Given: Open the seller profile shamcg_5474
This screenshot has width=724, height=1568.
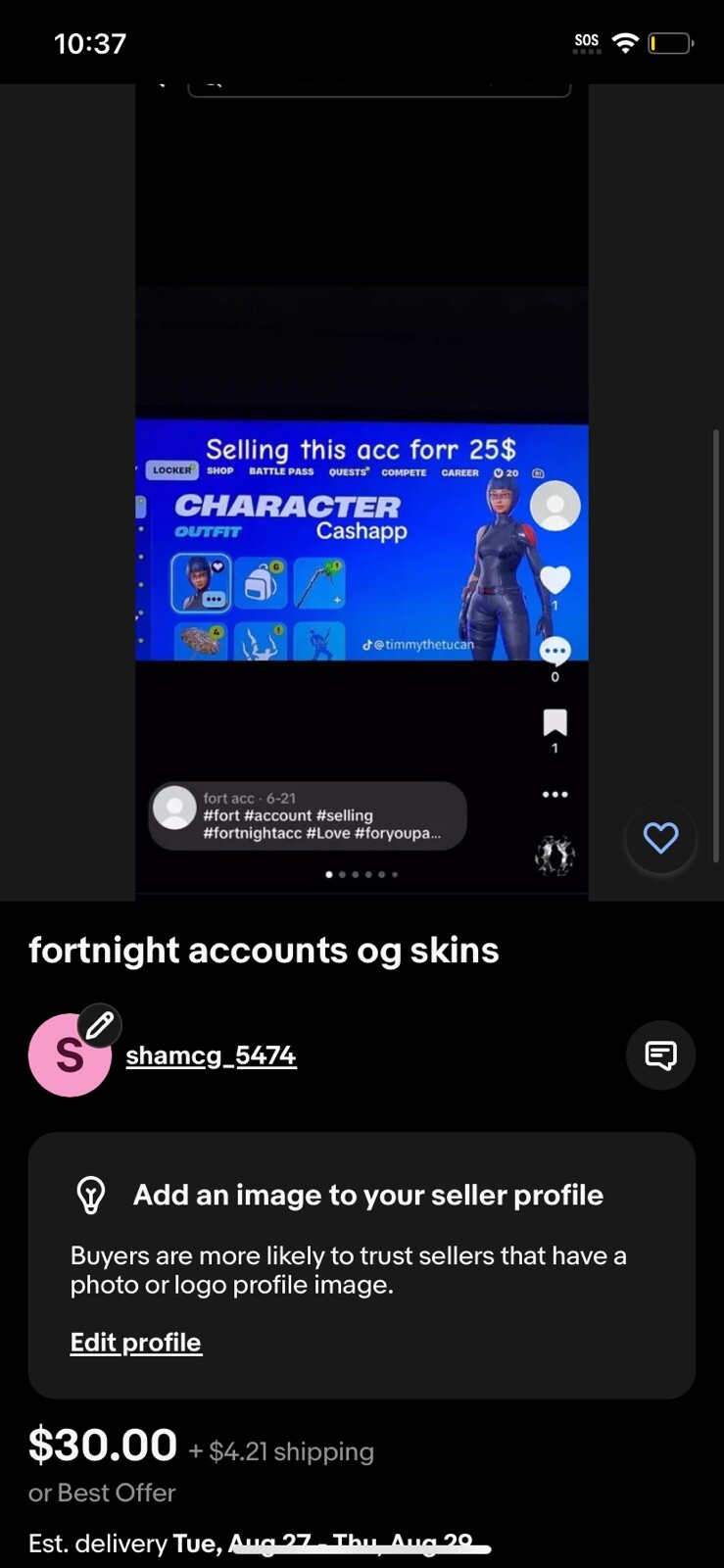Looking at the screenshot, I should click(x=211, y=1055).
